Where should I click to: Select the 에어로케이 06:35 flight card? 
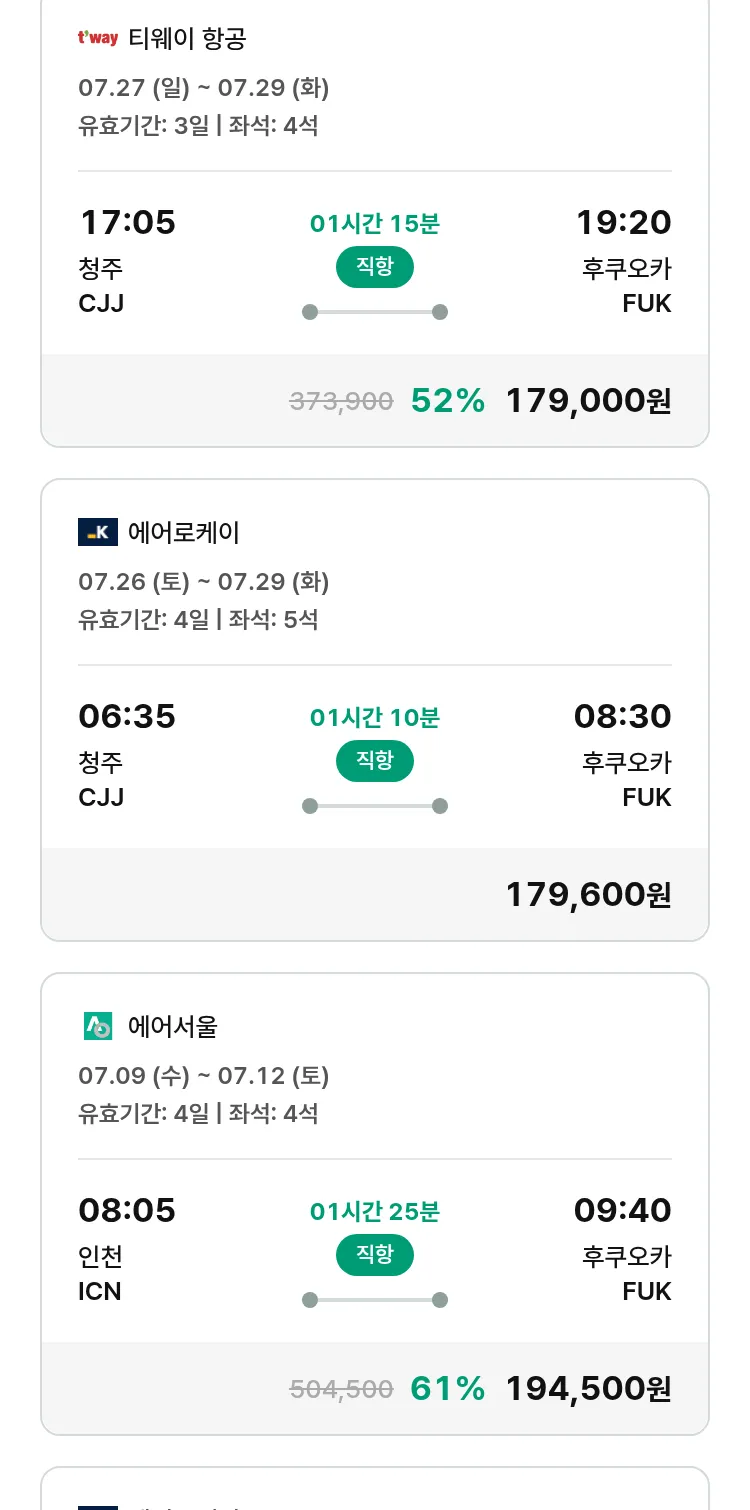(375, 710)
